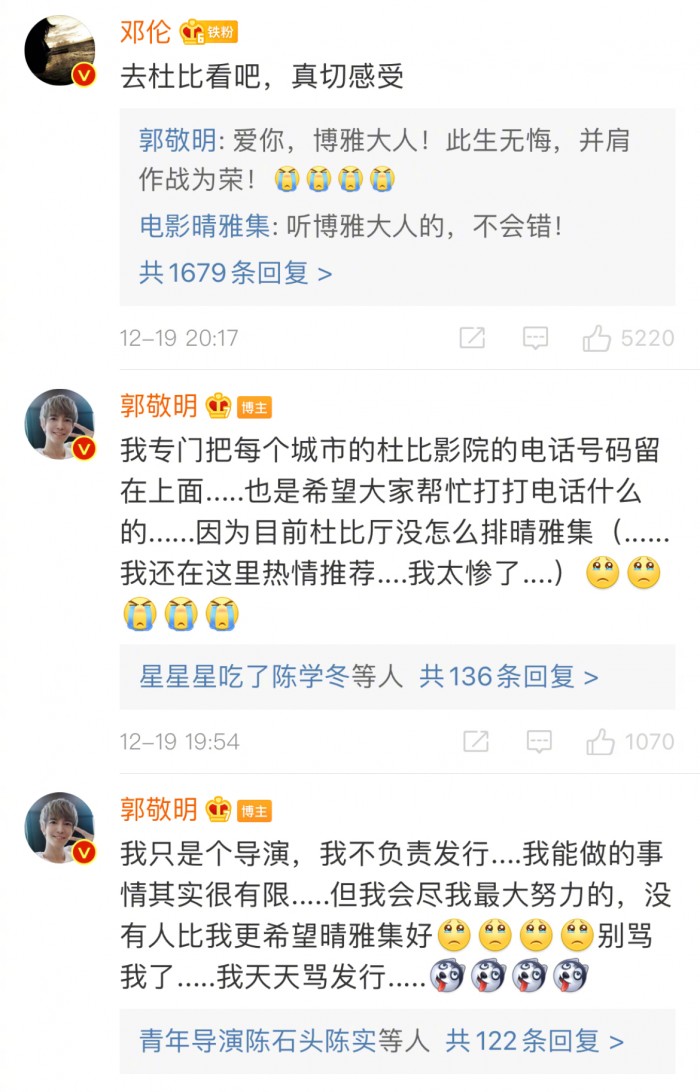This screenshot has width=700, height=1092.
Task: Open 邓伦's profile avatar
Action: click(x=59, y=51)
